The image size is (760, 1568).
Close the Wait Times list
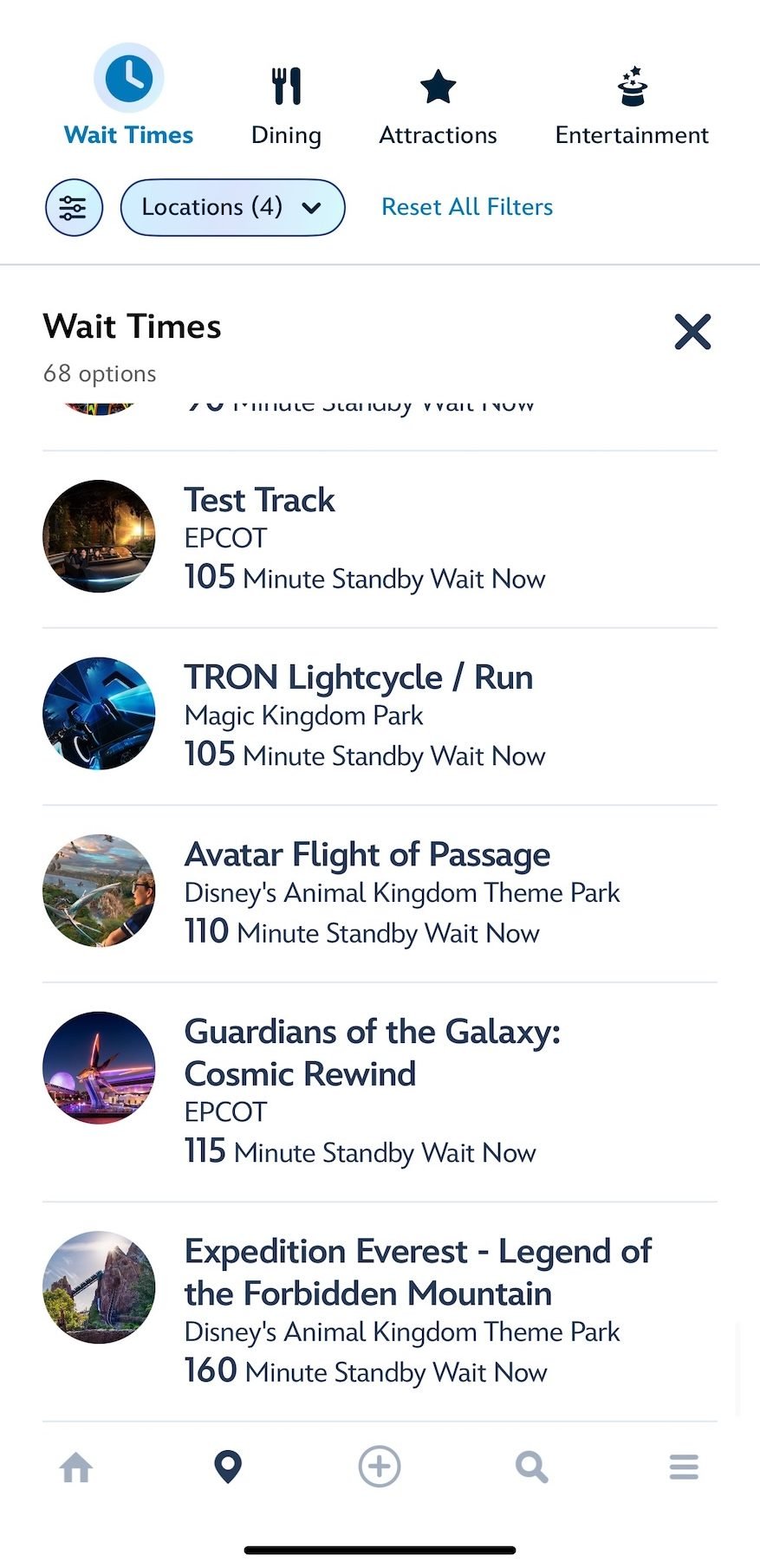pos(692,332)
